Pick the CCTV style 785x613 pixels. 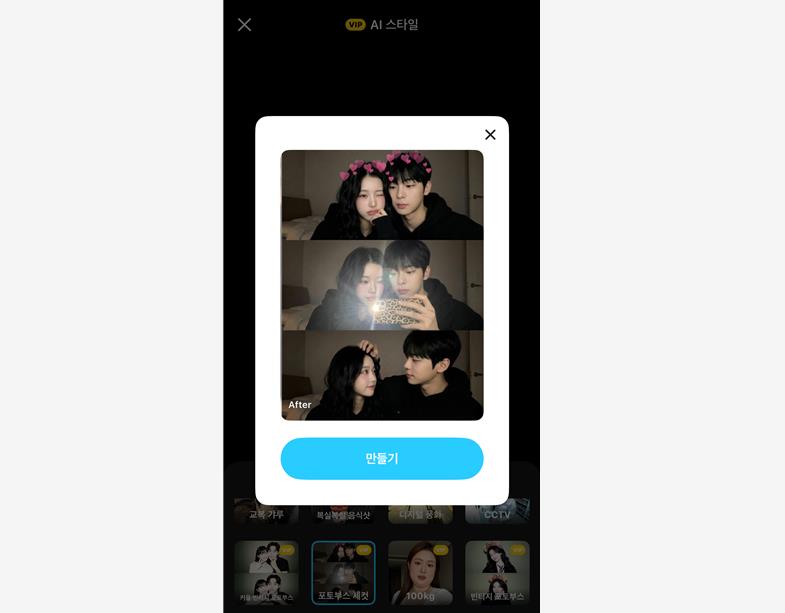click(x=497, y=512)
